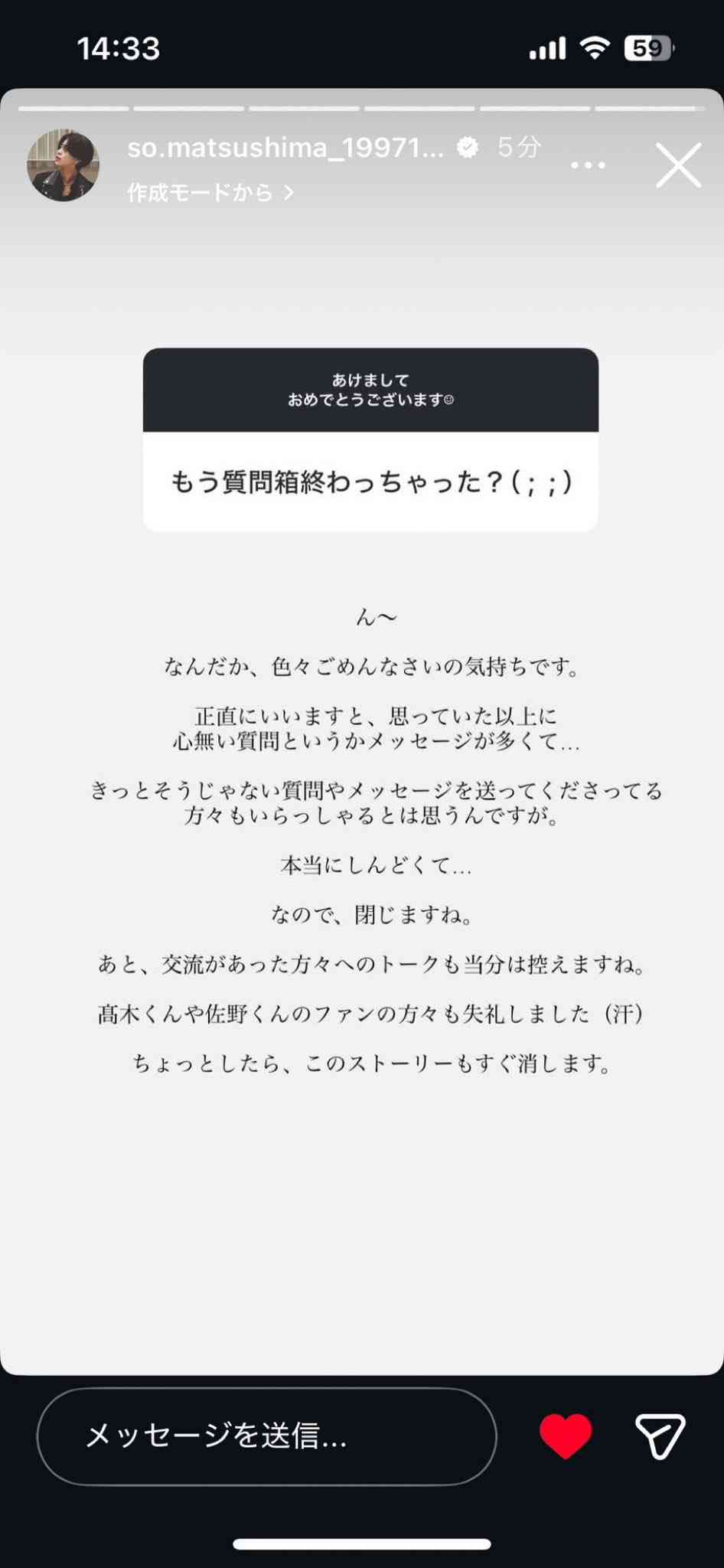Tap the あけましておめでとうございます question header
Image resolution: width=724 pixels, height=1568 pixels.
[370, 390]
